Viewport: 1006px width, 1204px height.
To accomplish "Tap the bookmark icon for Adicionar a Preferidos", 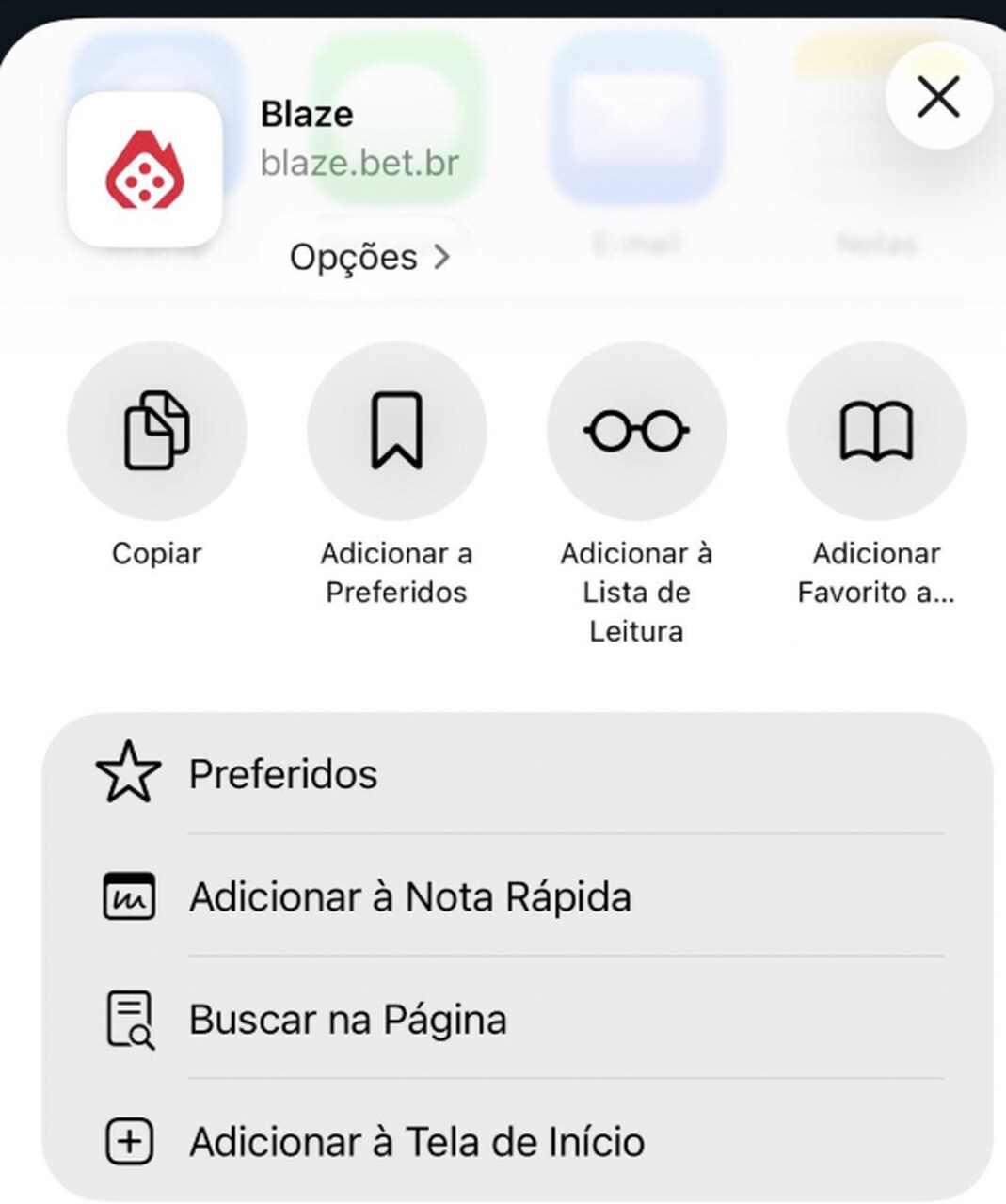I will (x=397, y=428).
